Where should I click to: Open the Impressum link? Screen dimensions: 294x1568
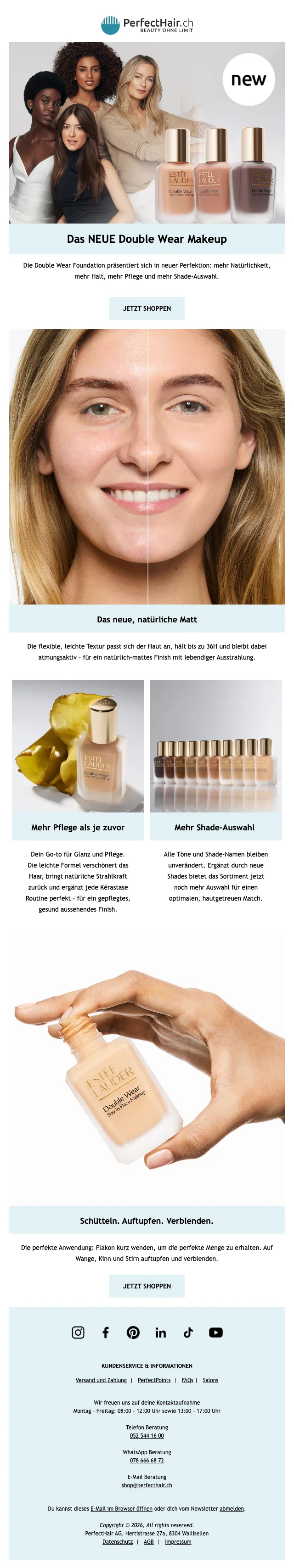178,1542
